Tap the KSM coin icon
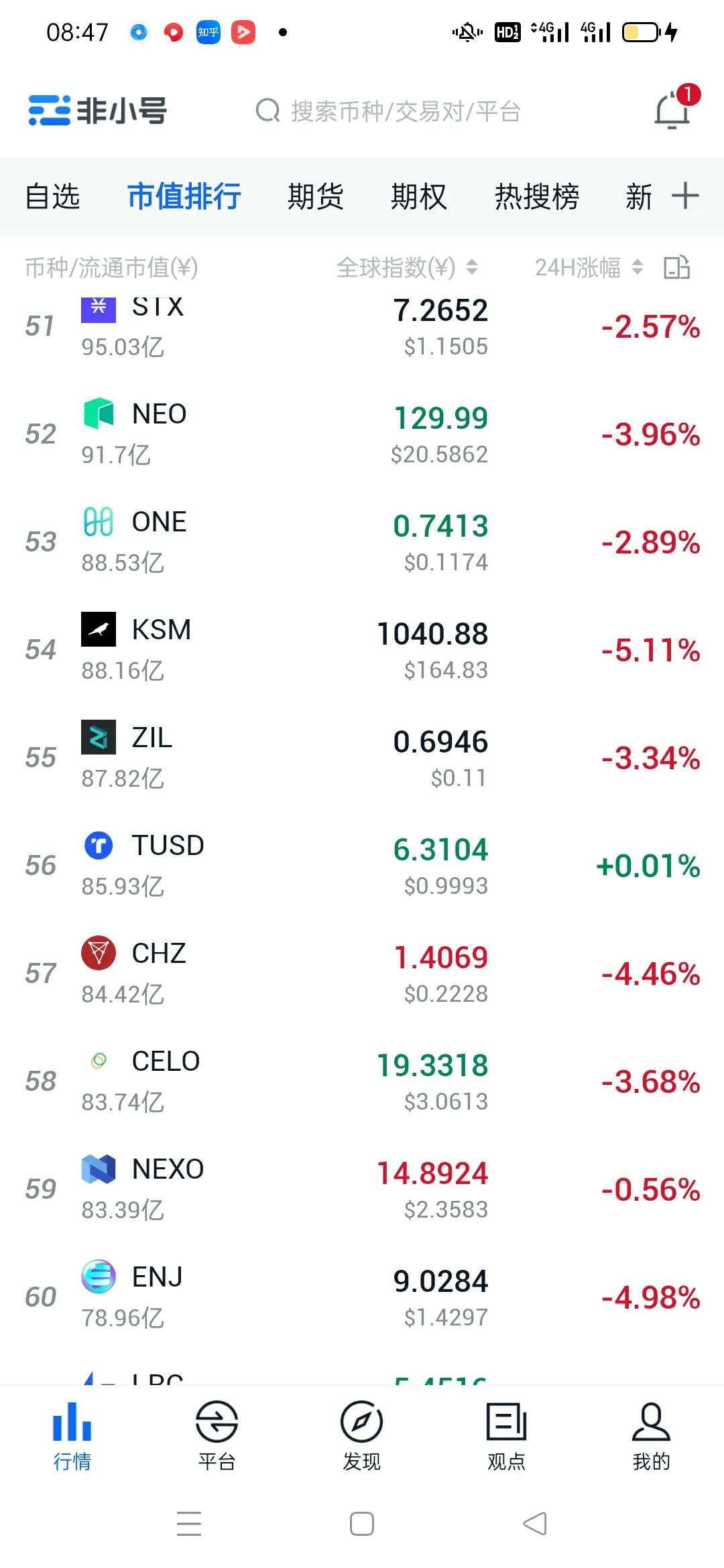The height and width of the screenshot is (1568, 724). 98,630
